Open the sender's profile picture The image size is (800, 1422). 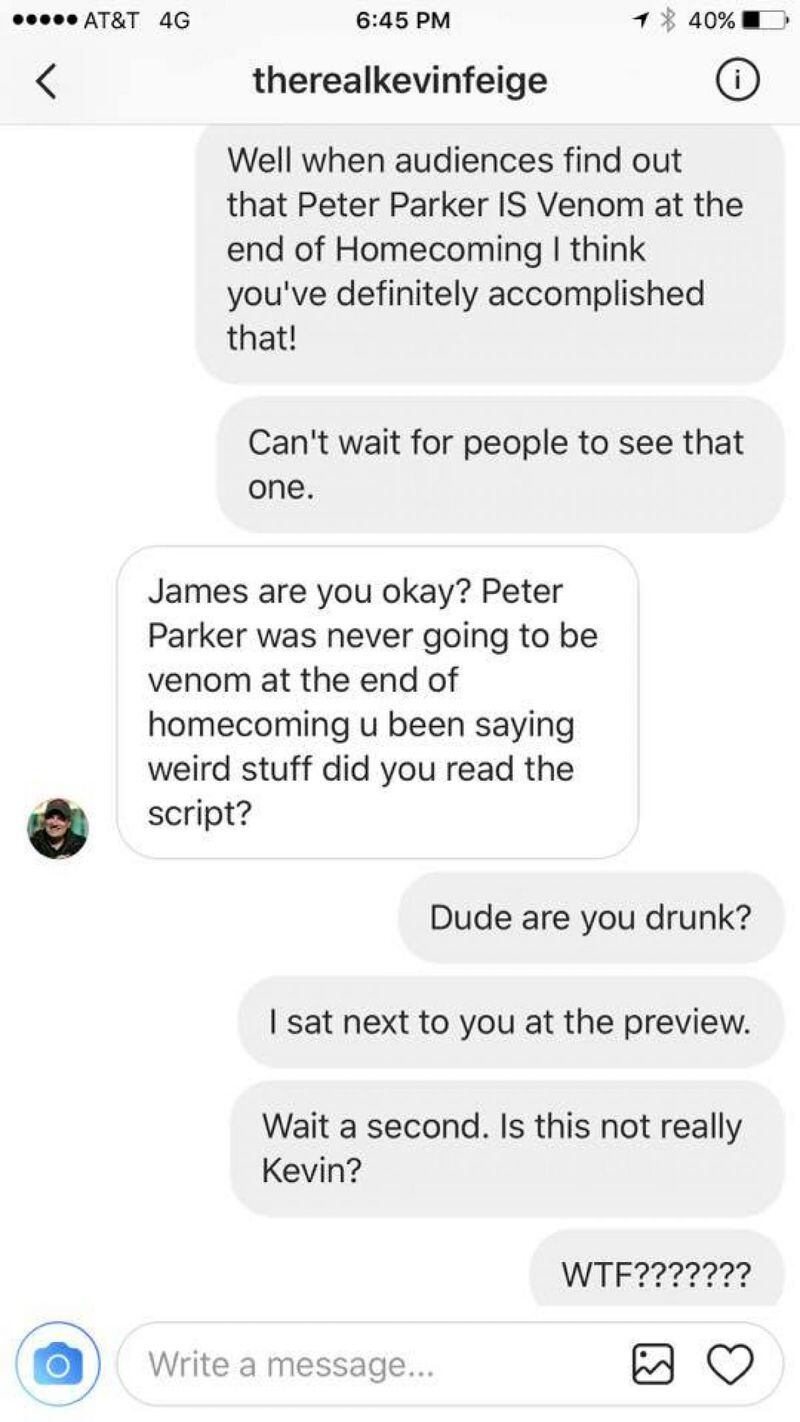coord(58,829)
